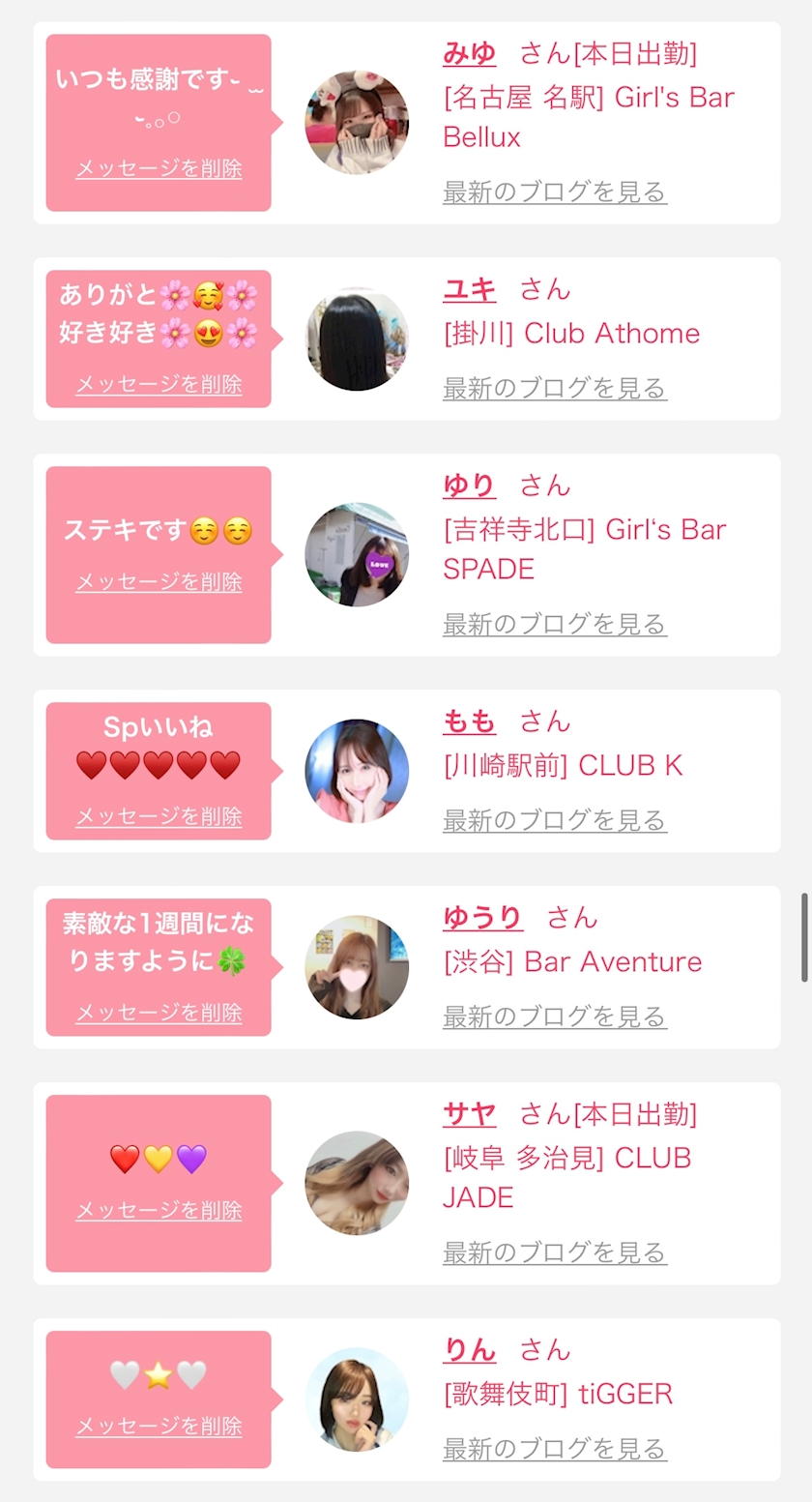Screen dimensions: 812x1502
Task: Open ユキ's profile name link
Action: pyautogui.click(x=469, y=289)
